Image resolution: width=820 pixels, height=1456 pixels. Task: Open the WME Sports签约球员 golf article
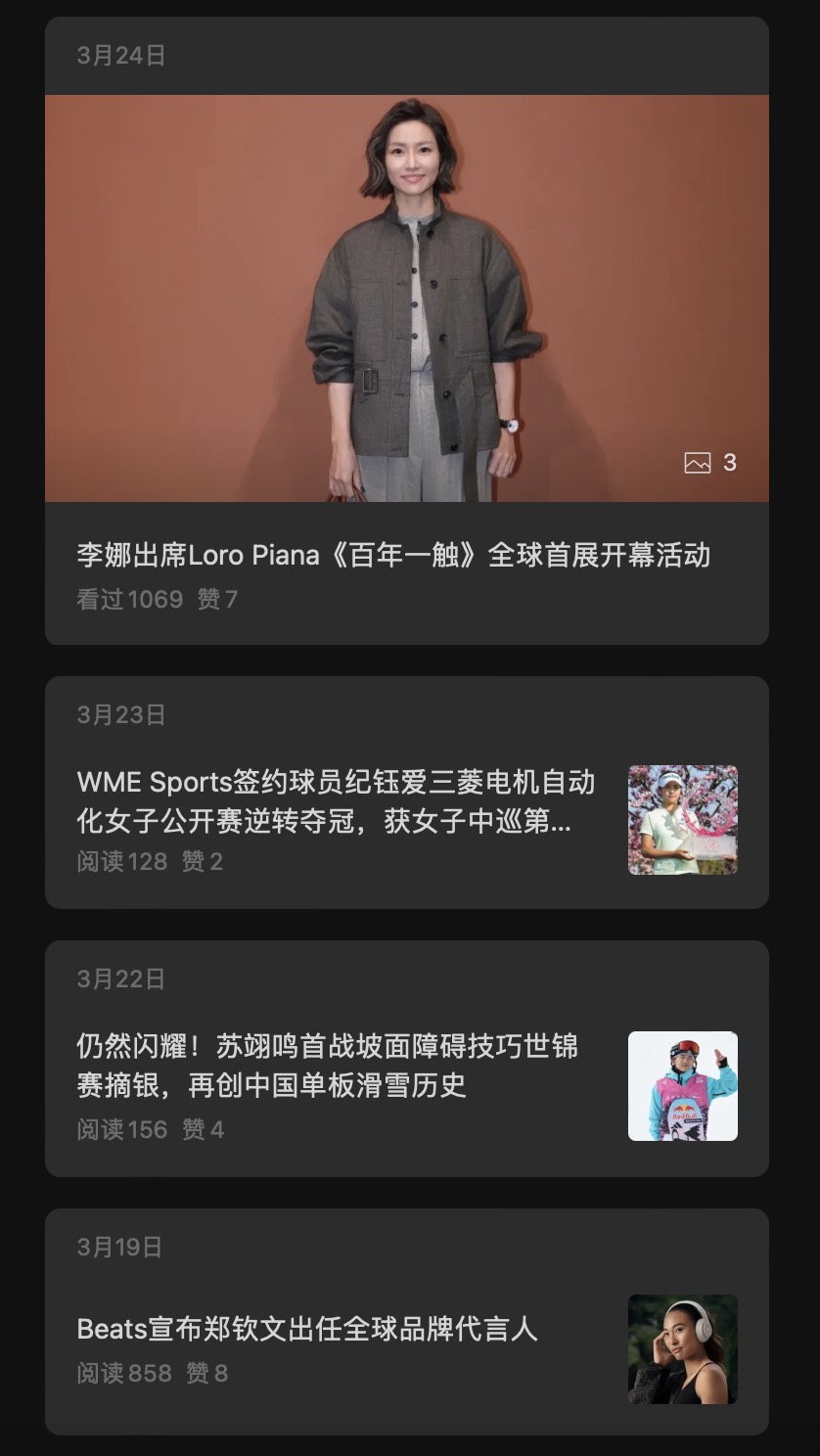336,801
